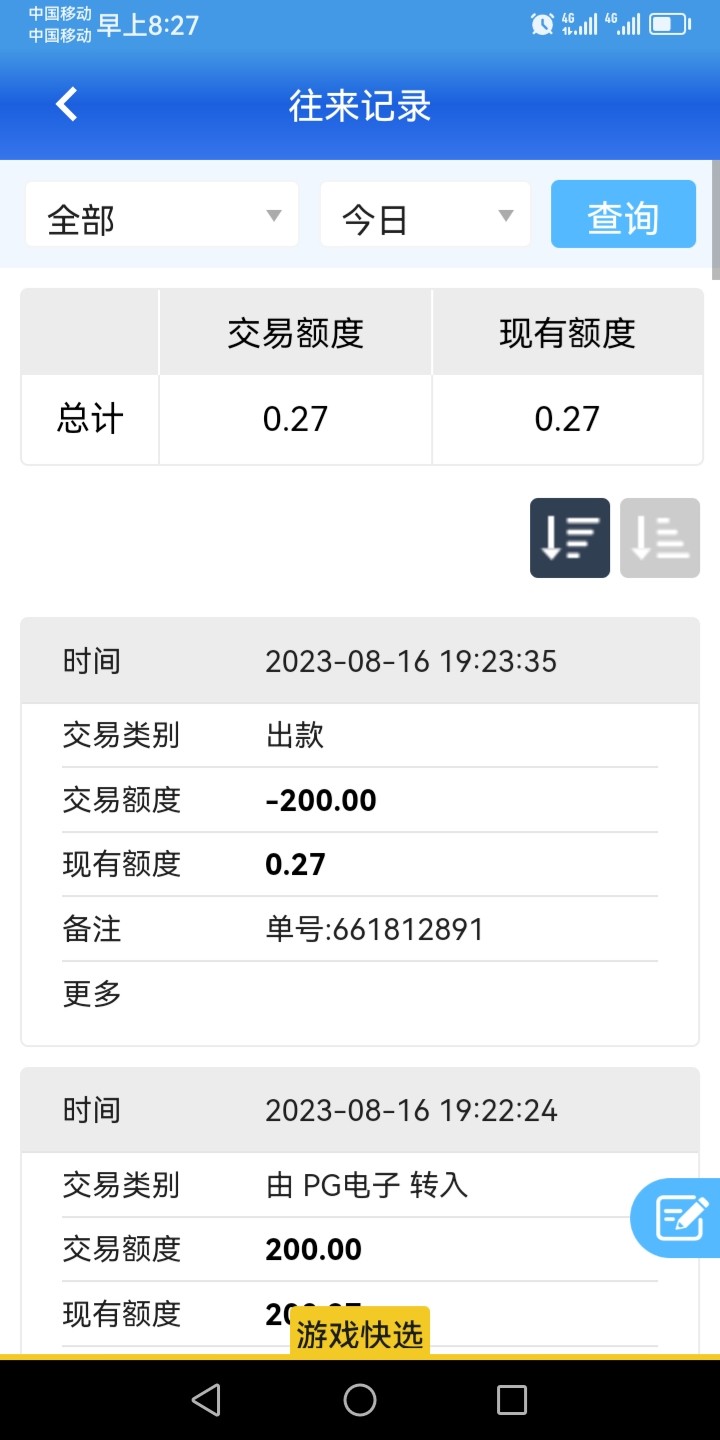Select descending sort order icon

pos(570,538)
